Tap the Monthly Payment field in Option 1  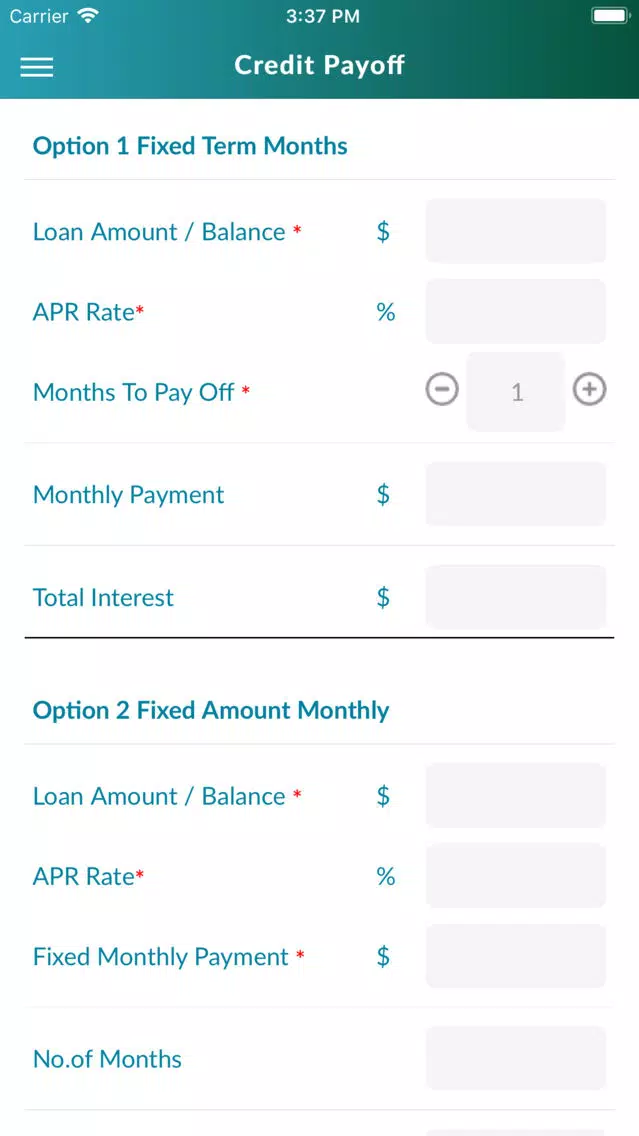(x=515, y=494)
